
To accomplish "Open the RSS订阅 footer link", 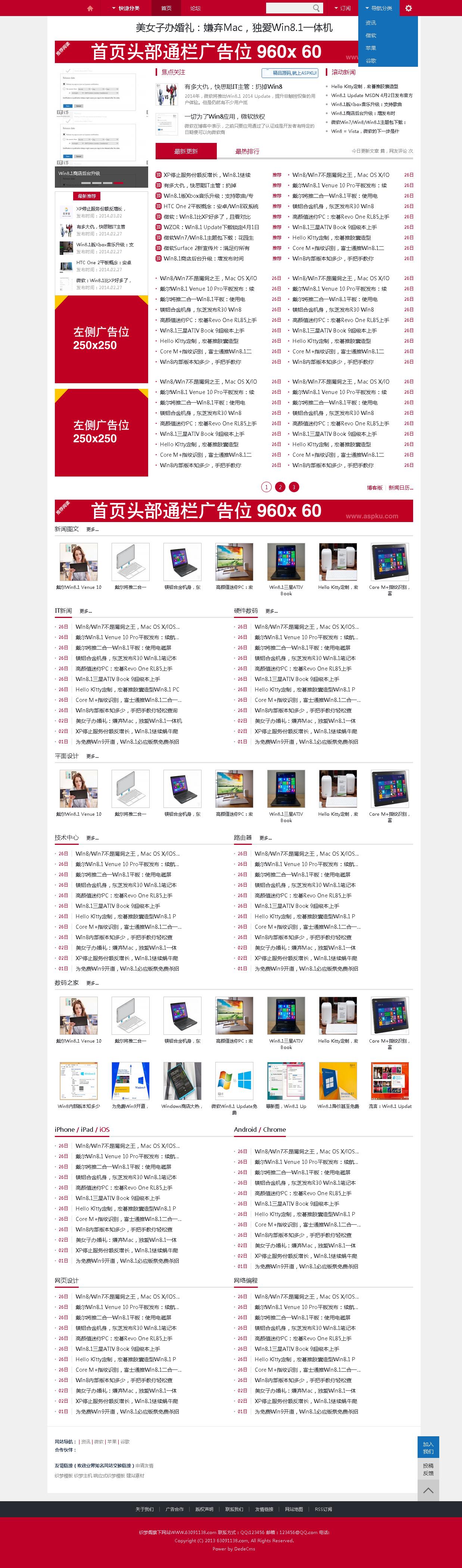I will pyautogui.click(x=323, y=1509).
